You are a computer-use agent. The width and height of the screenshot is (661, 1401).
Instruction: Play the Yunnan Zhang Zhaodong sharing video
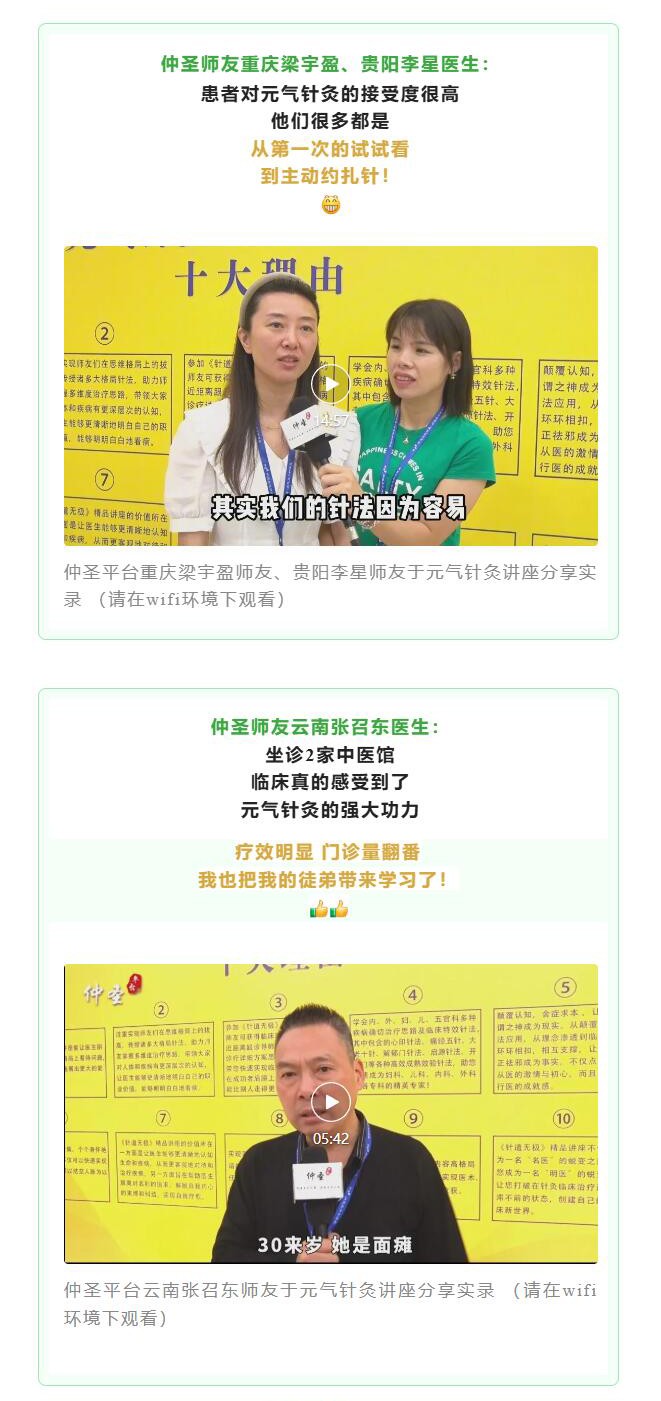pyautogui.click(x=331, y=1102)
